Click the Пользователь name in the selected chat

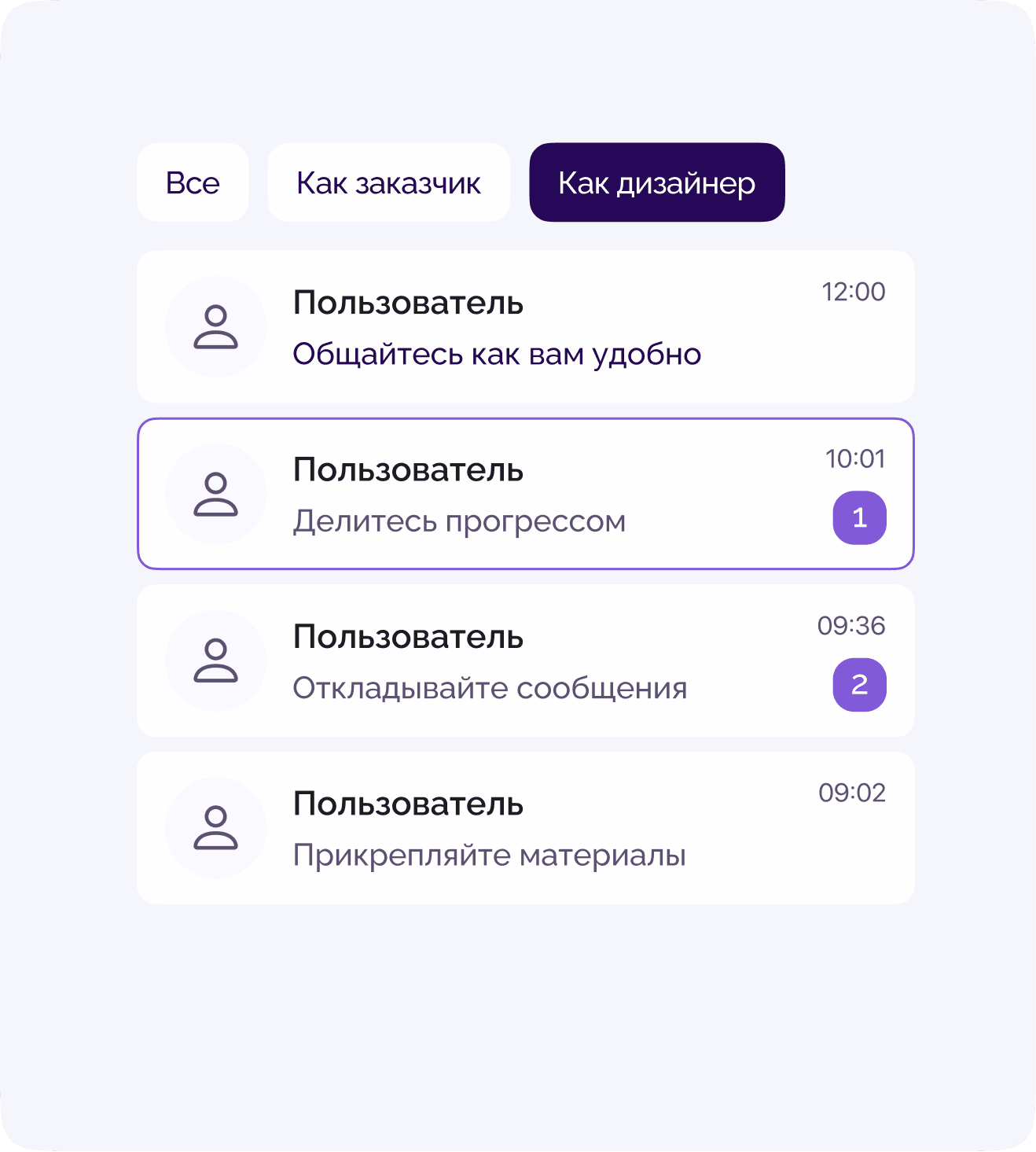(408, 469)
